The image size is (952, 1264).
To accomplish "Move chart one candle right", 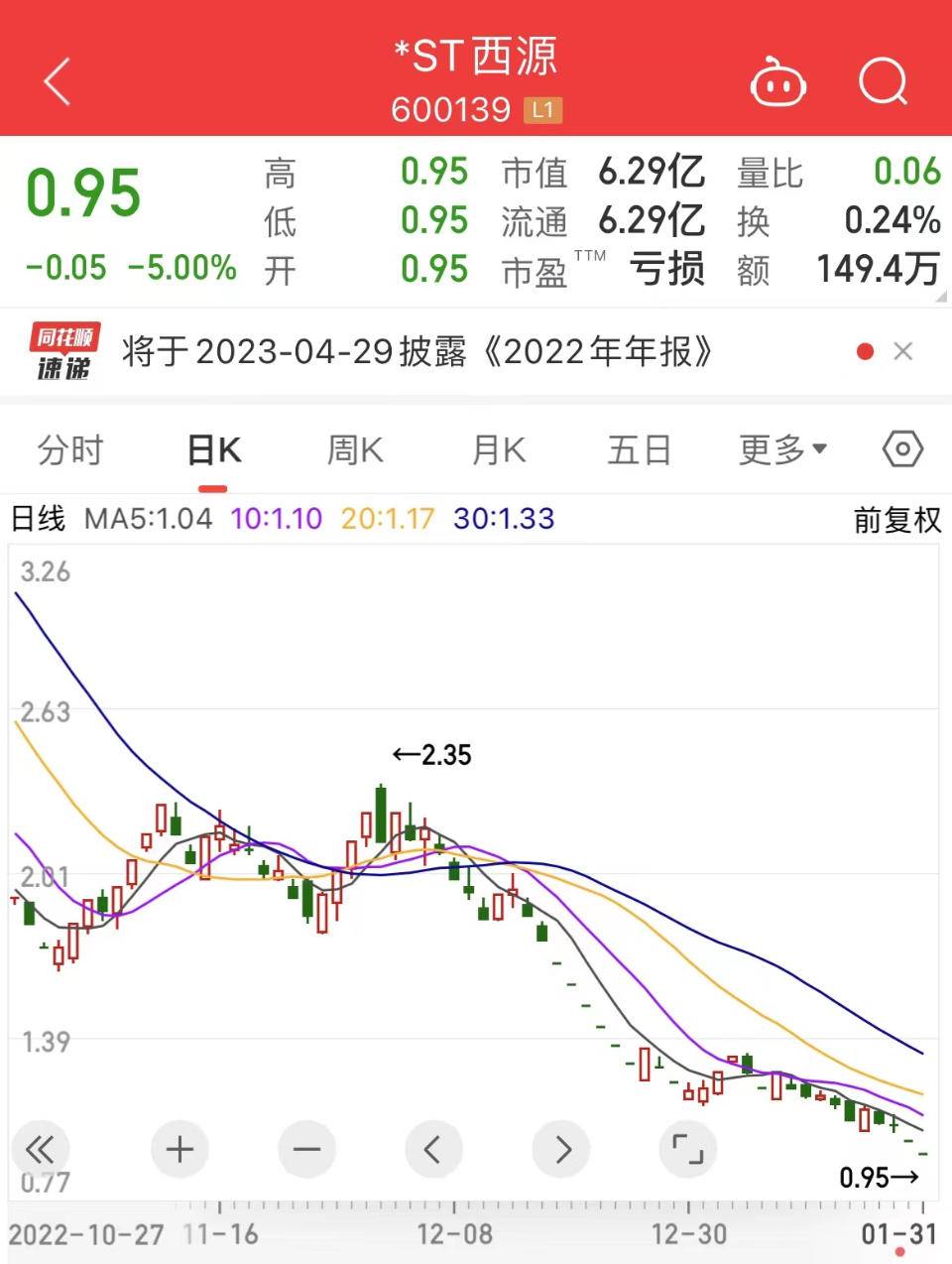I will (x=561, y=1150).
